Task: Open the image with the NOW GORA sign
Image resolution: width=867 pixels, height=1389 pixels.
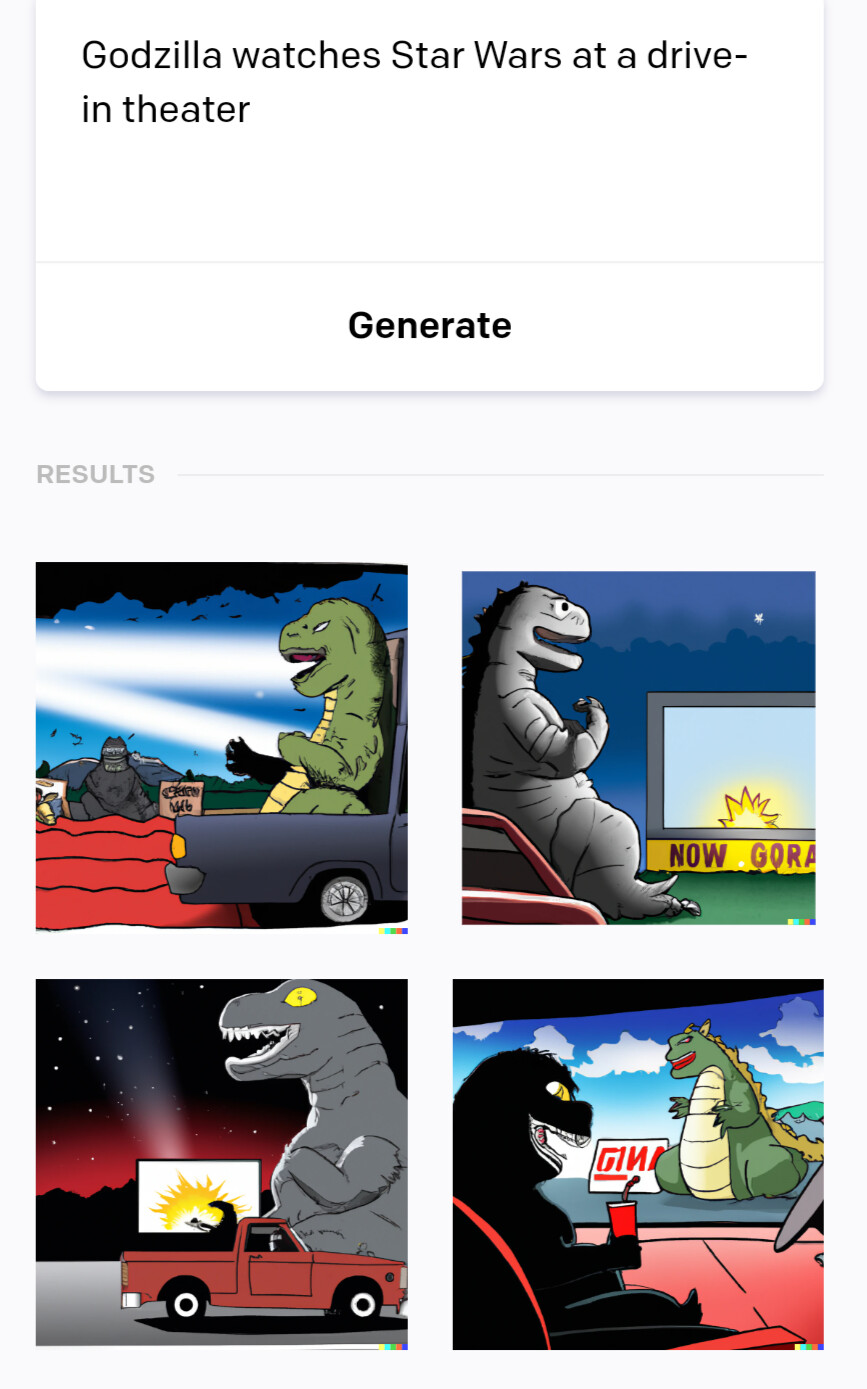Action: (638, 748)
